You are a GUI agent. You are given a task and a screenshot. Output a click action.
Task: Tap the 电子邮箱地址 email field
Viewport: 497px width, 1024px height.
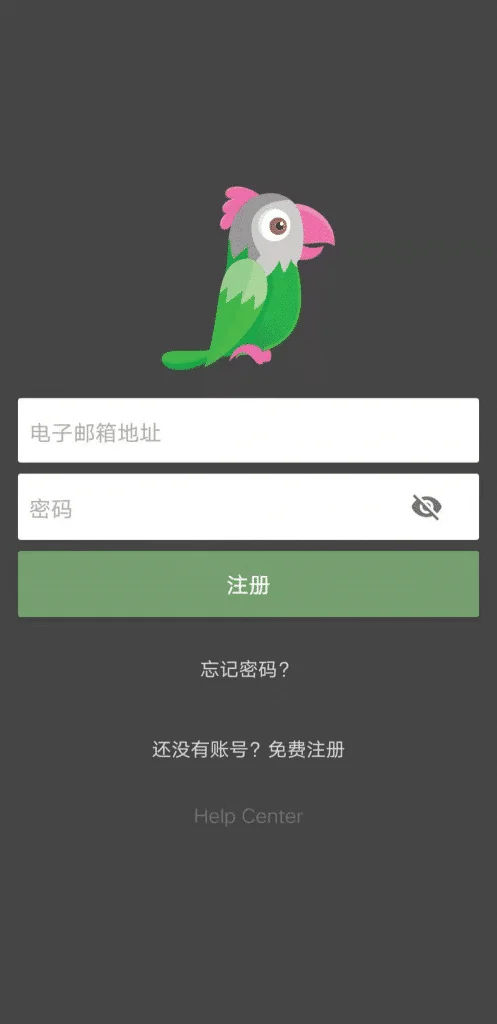click(x=248, y=431)
